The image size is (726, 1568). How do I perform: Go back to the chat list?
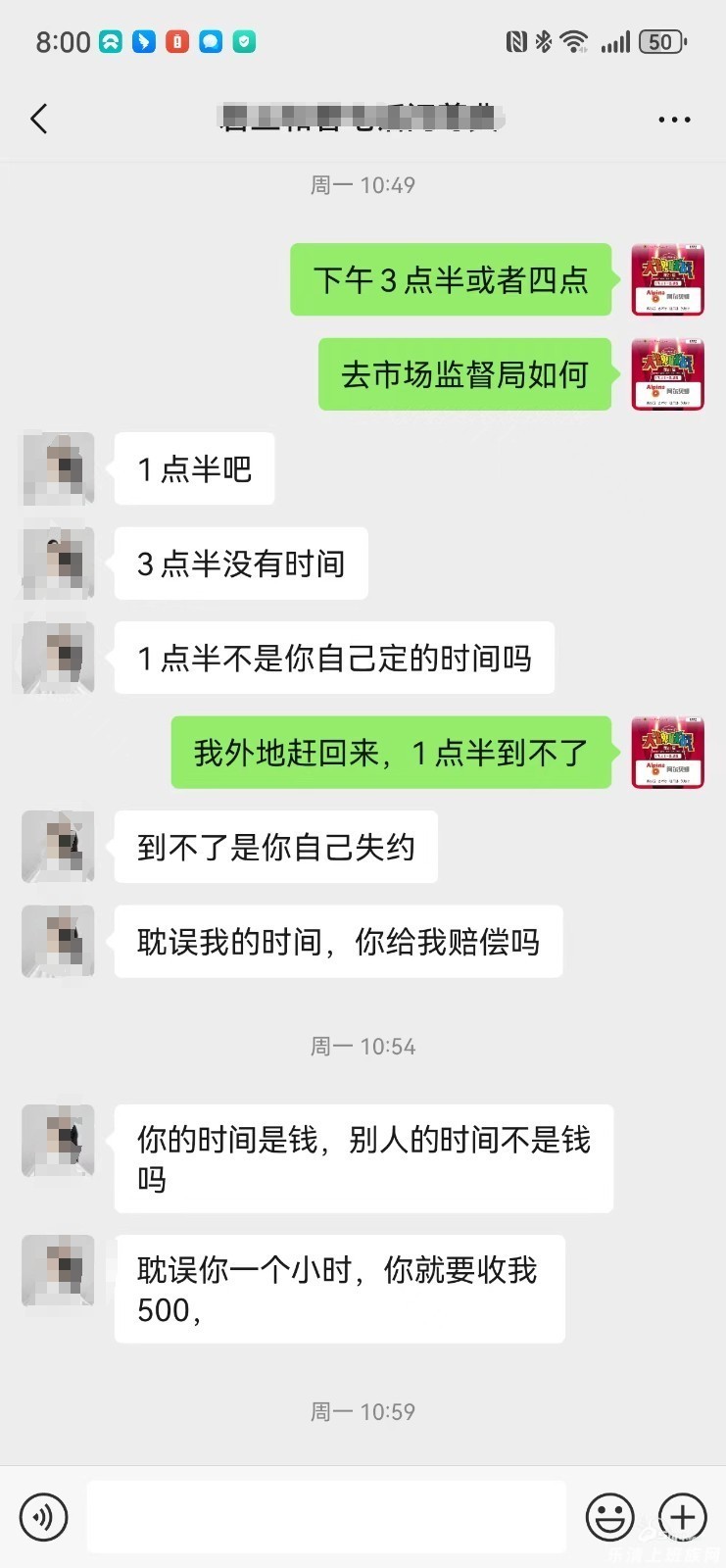click(x=39, y=119)
